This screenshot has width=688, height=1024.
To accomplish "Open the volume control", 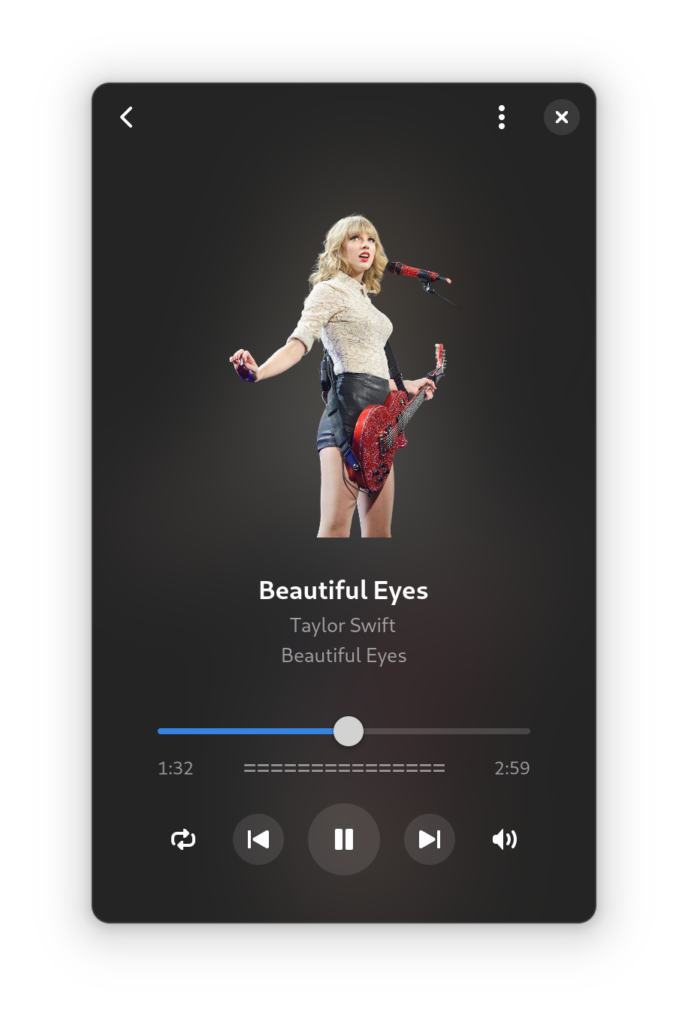I will pos(505,839).
